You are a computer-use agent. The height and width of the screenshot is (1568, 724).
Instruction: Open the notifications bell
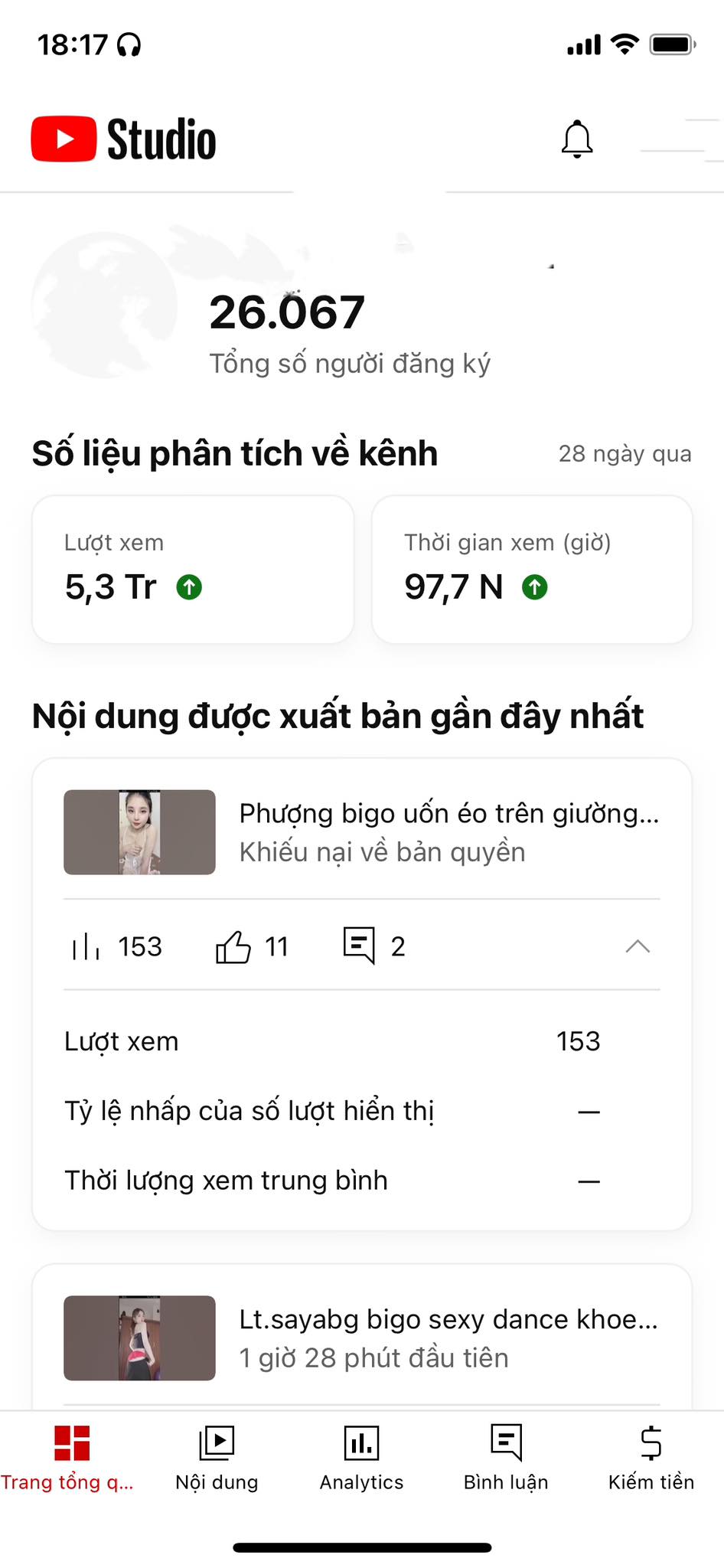(x=577, y=139)
